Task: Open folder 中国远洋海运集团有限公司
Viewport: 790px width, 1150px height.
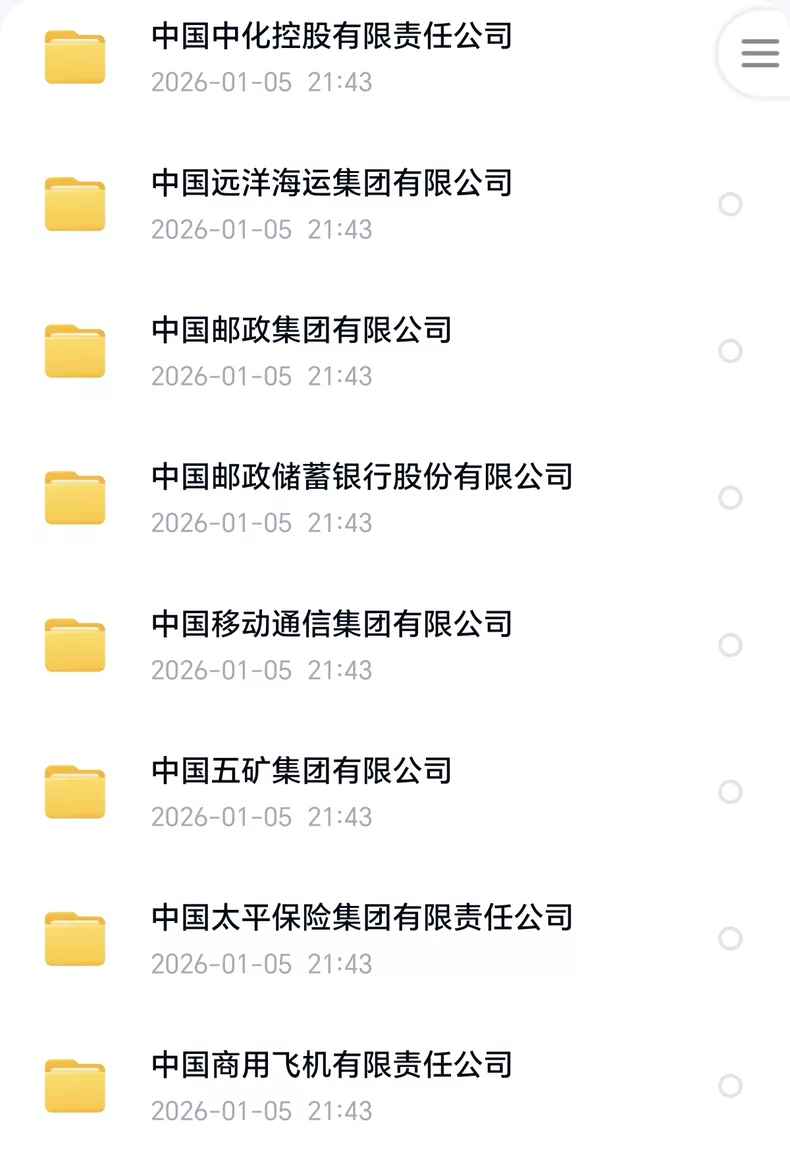Action: click(x=331, y=184)
